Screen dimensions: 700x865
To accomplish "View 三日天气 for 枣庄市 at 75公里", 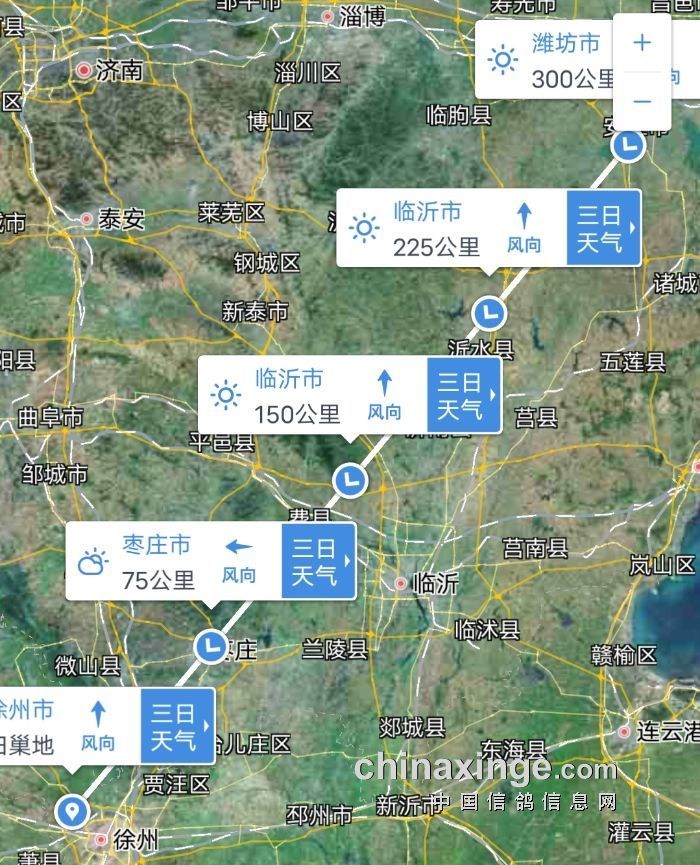I will pos(318,561).
